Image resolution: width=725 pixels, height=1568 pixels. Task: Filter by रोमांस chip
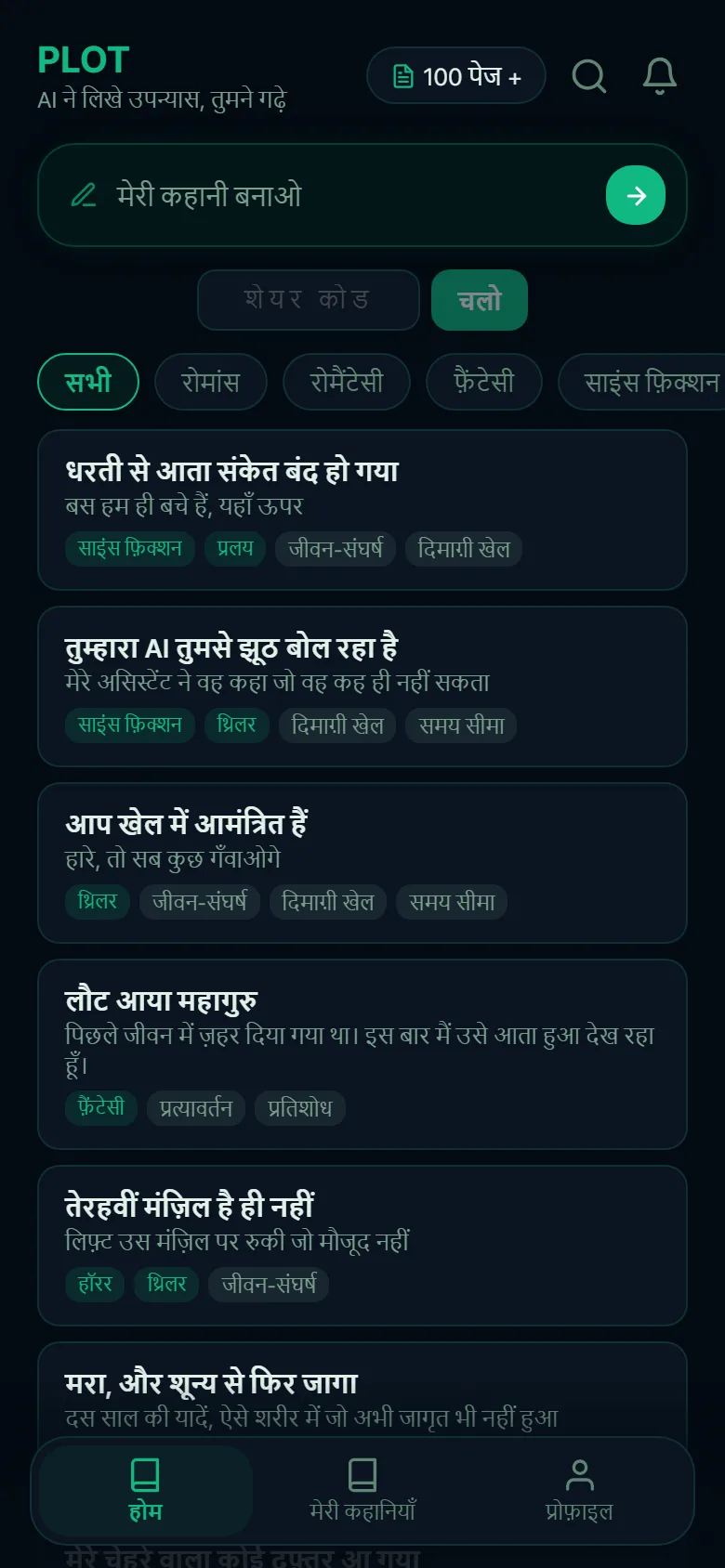(211, 382)
